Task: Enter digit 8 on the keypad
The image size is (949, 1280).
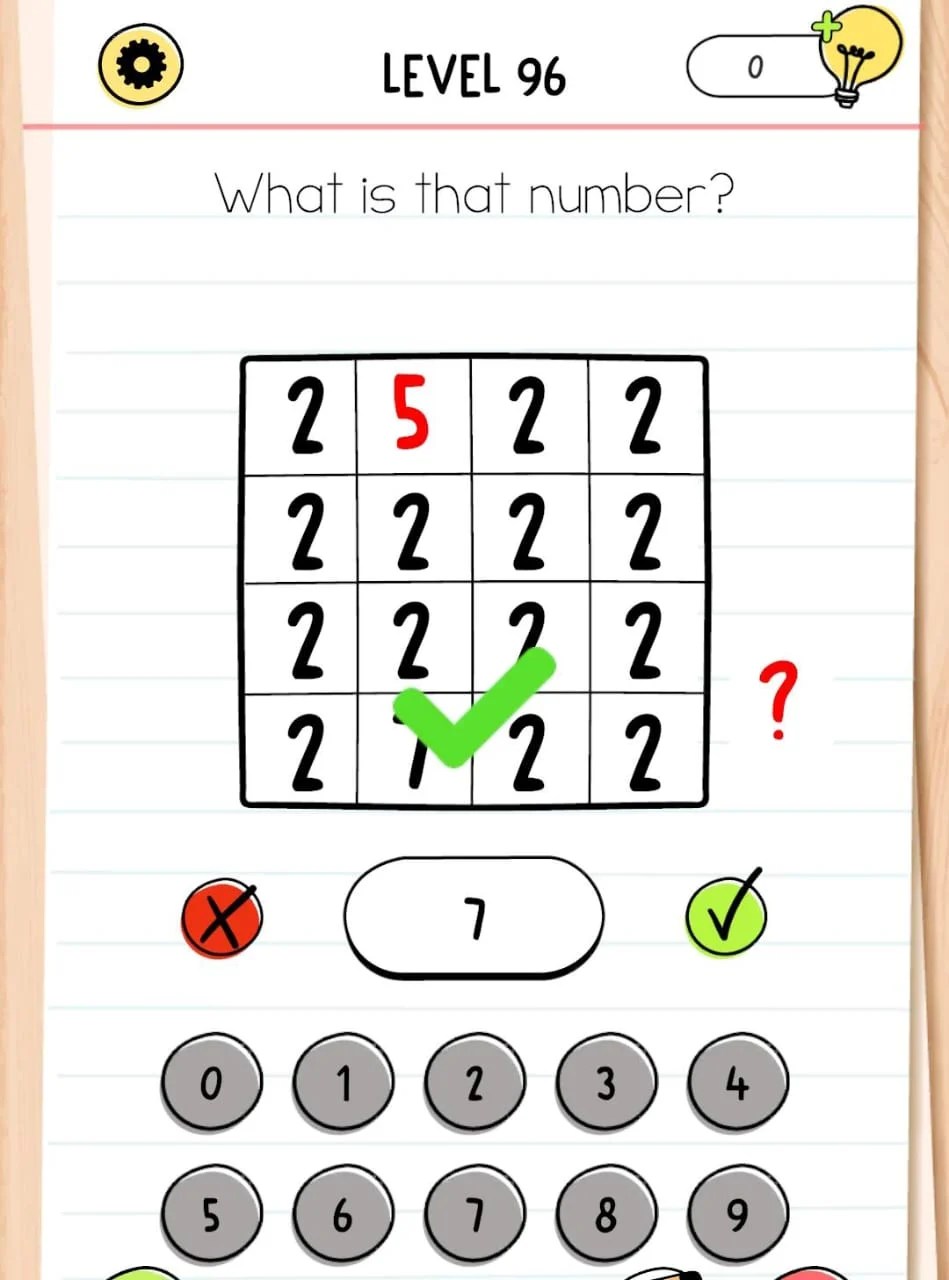Action: (x=606, y=1214)
